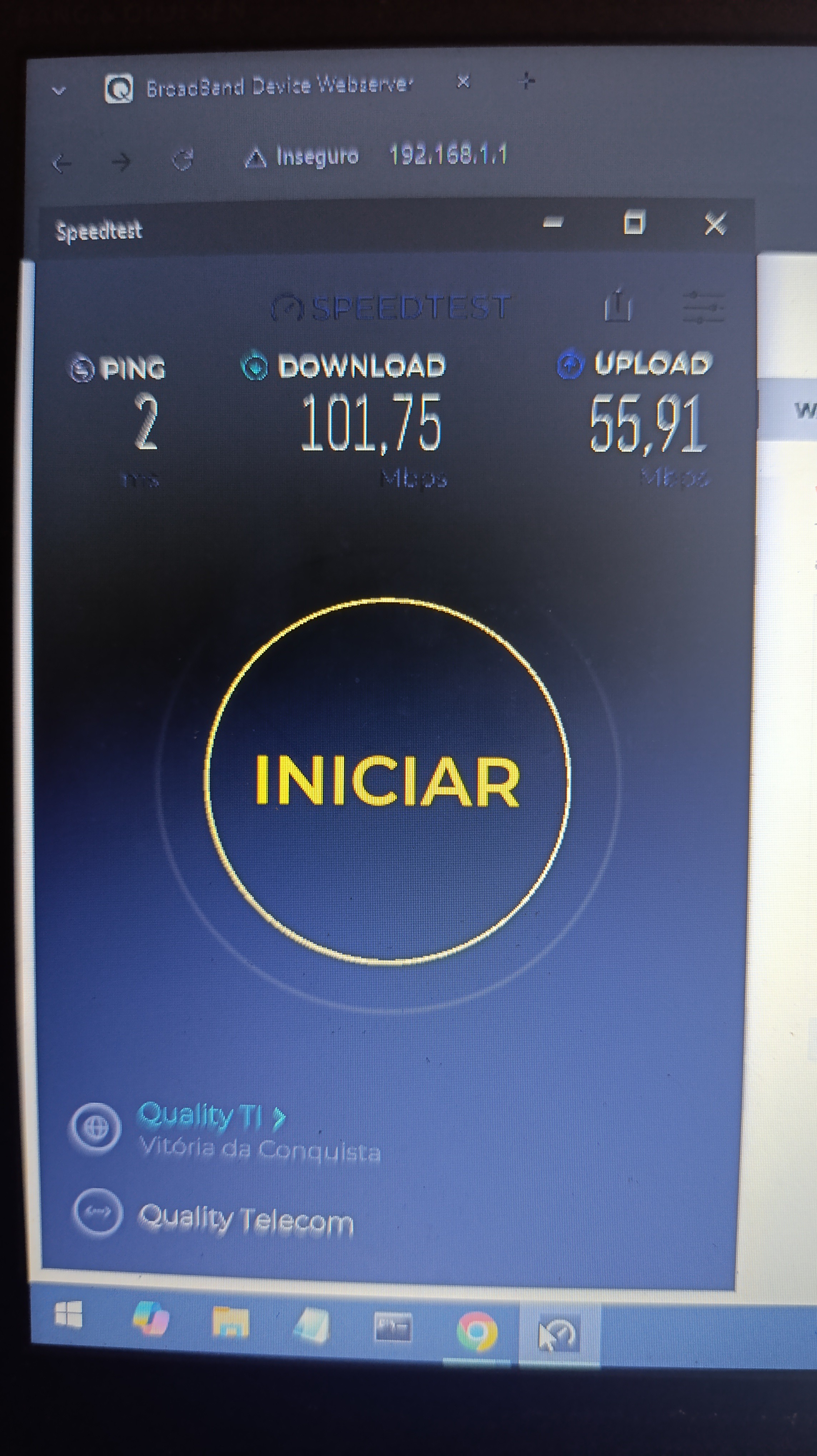The height and width of the screenshot is (1456, 817).
Task: Go back in the browser
Action: point(61,163)
